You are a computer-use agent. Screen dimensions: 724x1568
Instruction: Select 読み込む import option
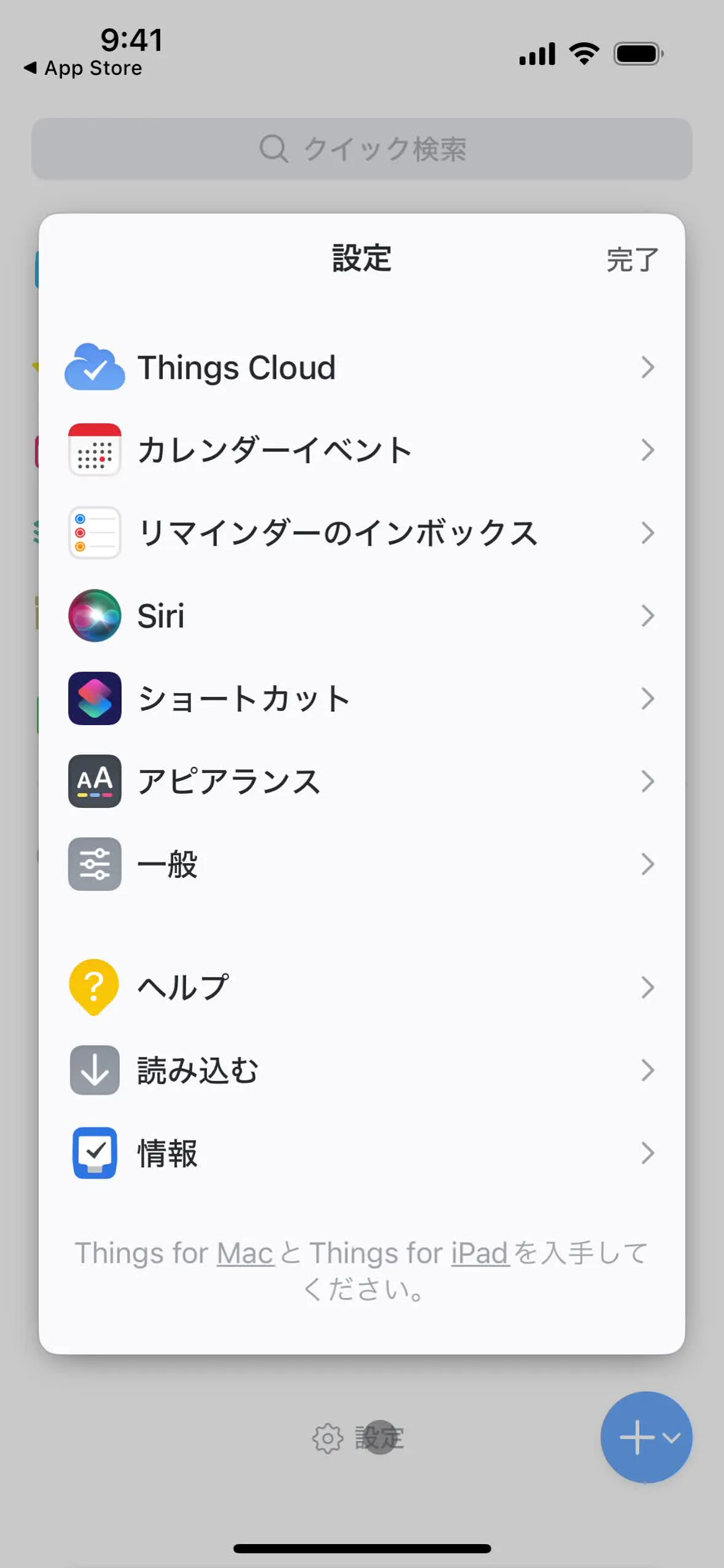tap(361, 1070)
